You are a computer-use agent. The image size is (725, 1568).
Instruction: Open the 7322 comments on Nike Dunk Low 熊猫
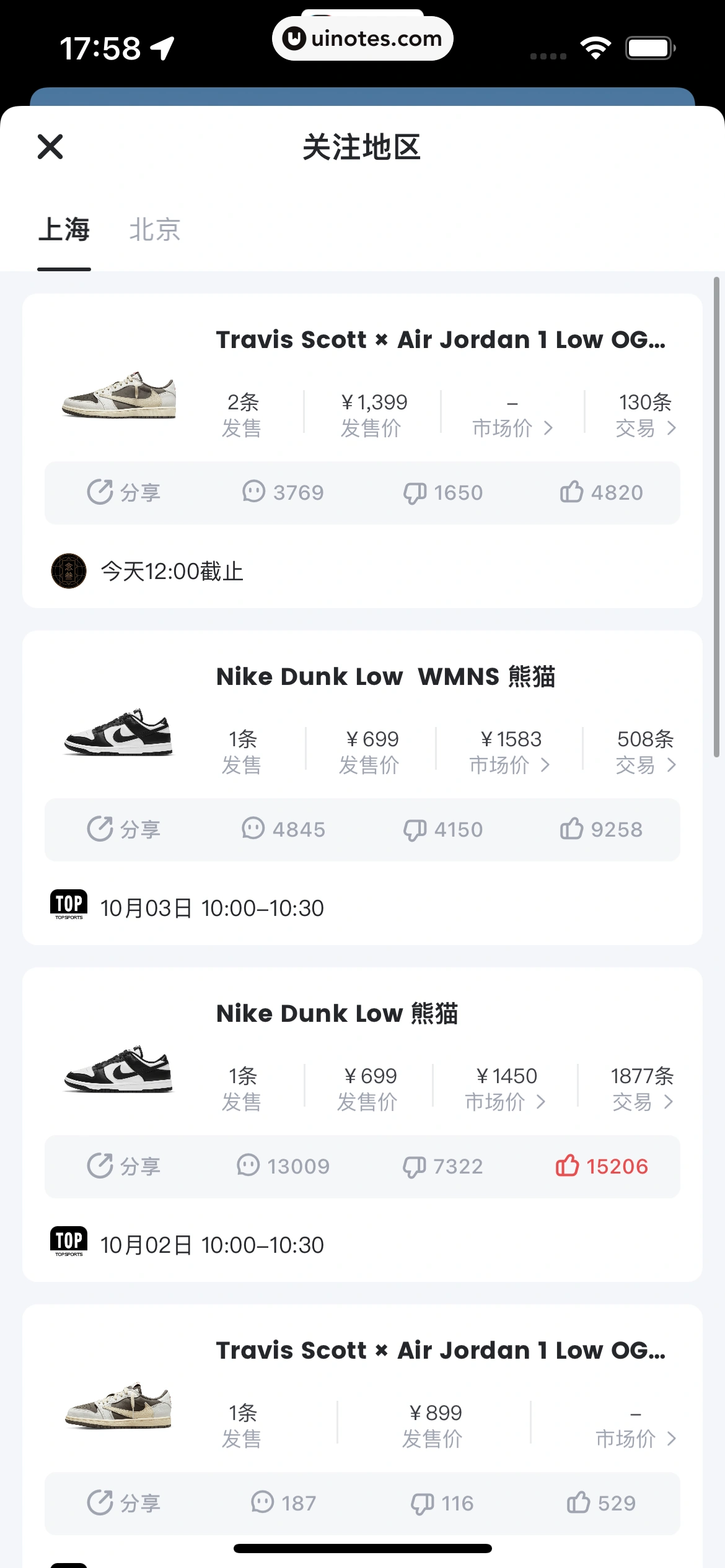point(442,1167)
